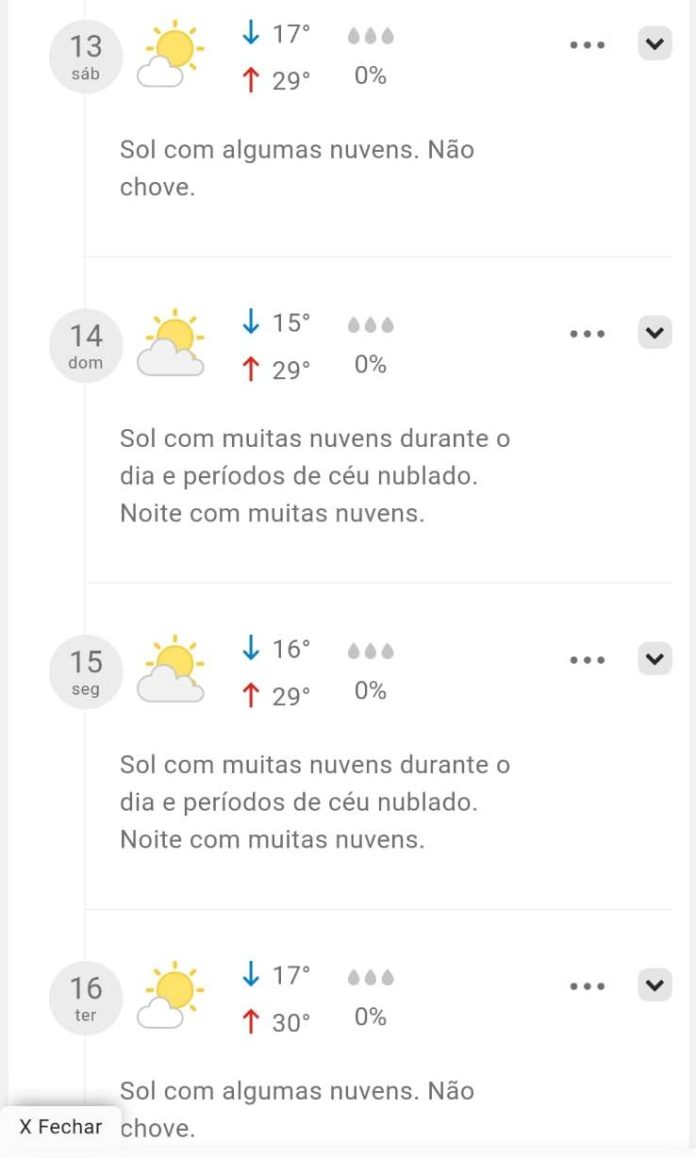The height and width of the screenshot is (1158, 696).
Task: Open more options for domingo 14
Action: pyautogui.click(x=587, y=334)
